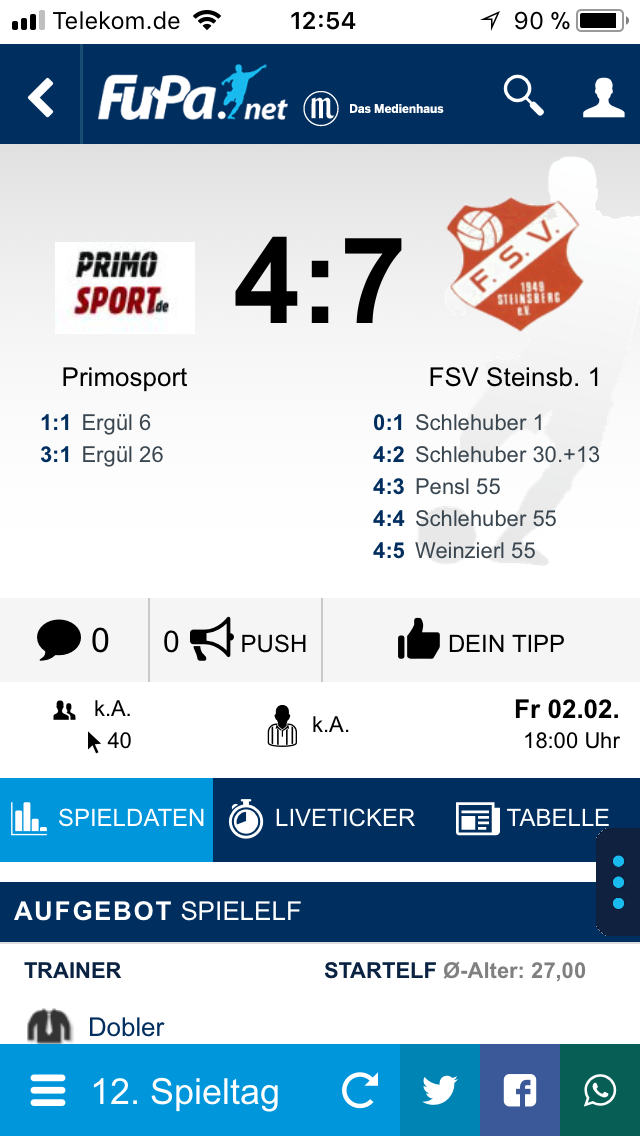Open the comments bubble
This screenshot has width=640, height=1136.
tap(73, 641)
